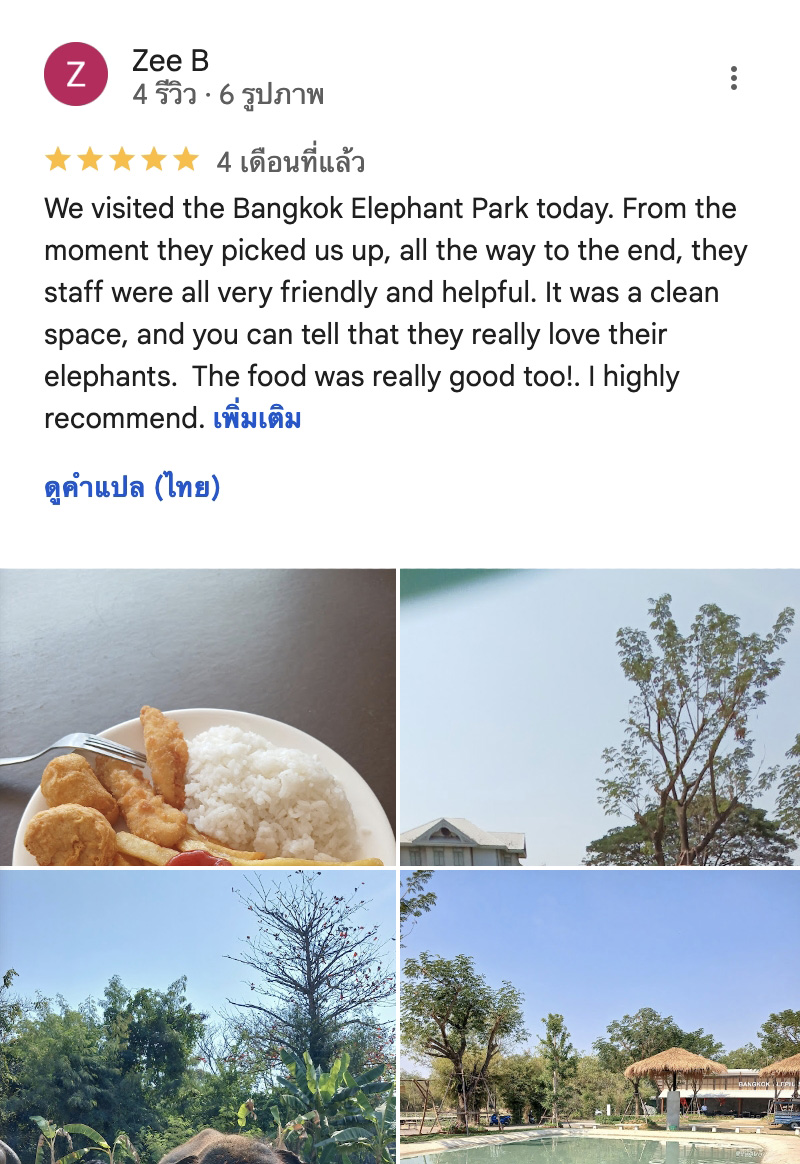
Task: View the pool and thatched huts photo
Action: click(600, 1016)
